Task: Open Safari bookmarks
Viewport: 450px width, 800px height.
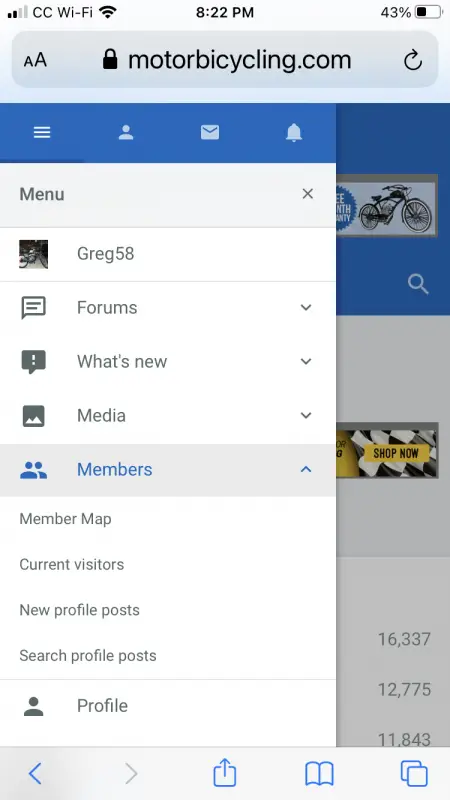Action: pos(319,774)
